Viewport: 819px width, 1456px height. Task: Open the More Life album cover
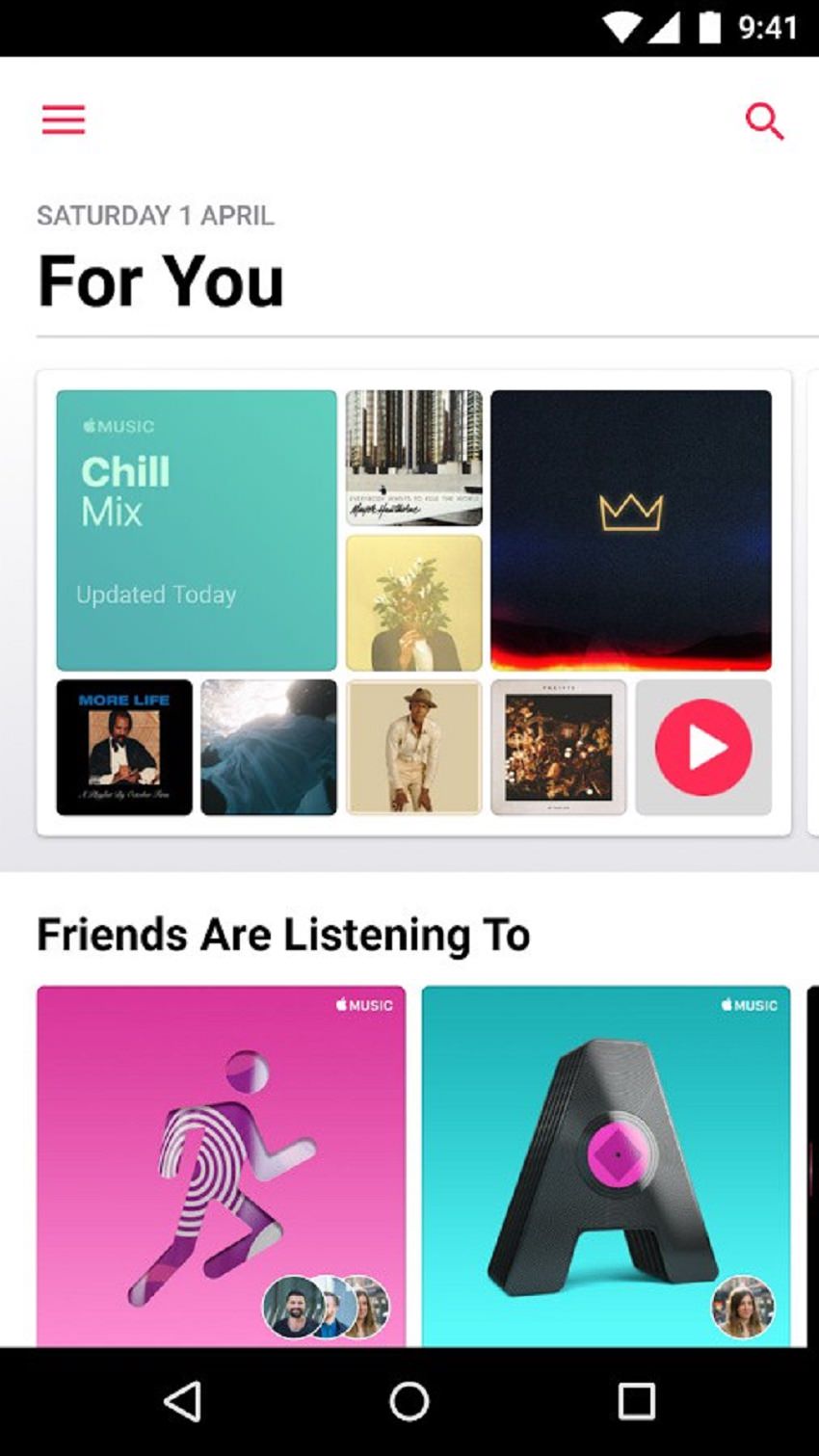124,748
